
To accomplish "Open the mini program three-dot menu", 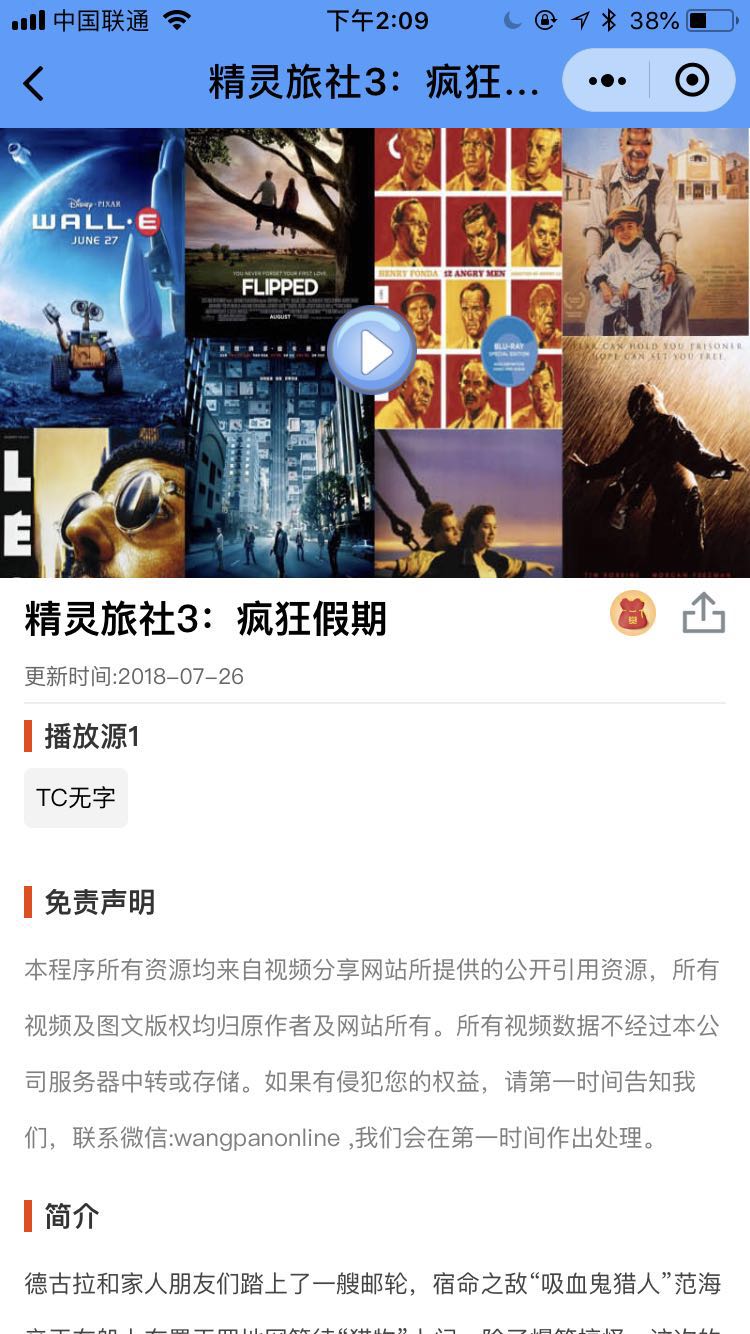I will pyautogui.click(x=608, y=81).
